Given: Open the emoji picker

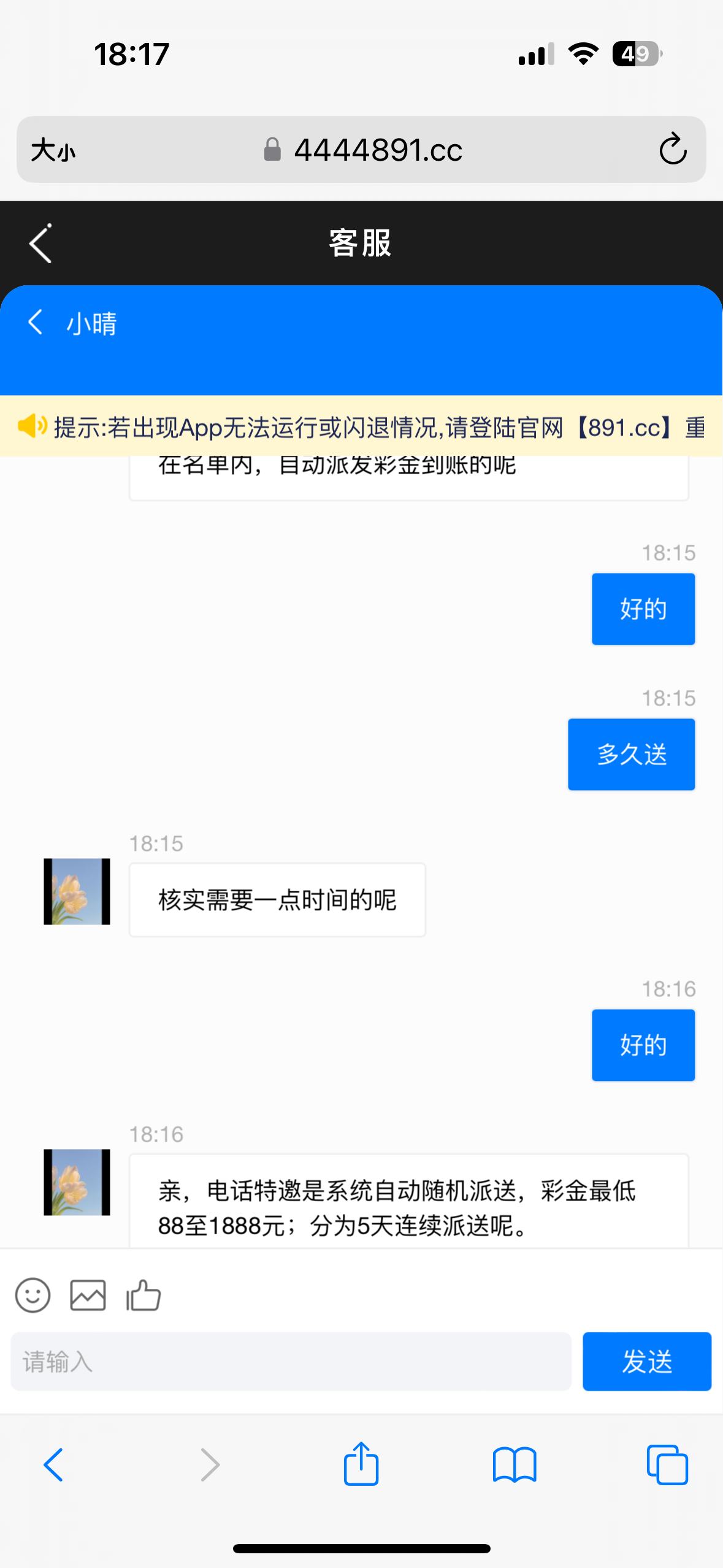Looking at the screenshot, I should 33,1295.
